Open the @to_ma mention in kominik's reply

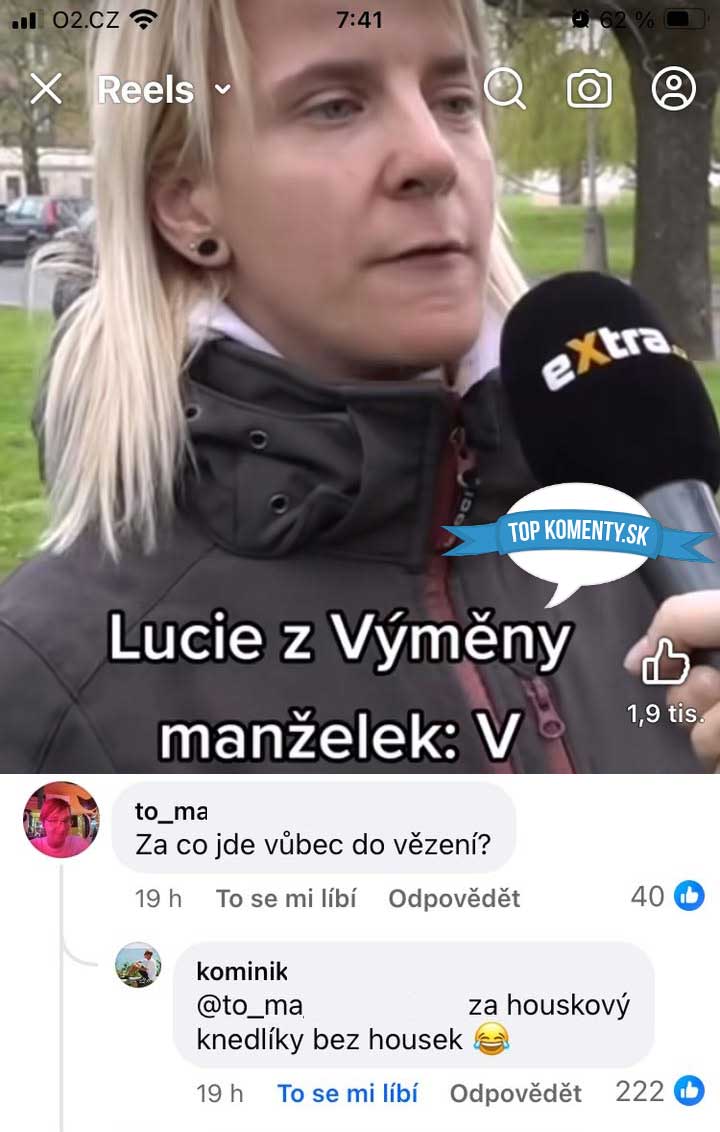click(249, 1006)
